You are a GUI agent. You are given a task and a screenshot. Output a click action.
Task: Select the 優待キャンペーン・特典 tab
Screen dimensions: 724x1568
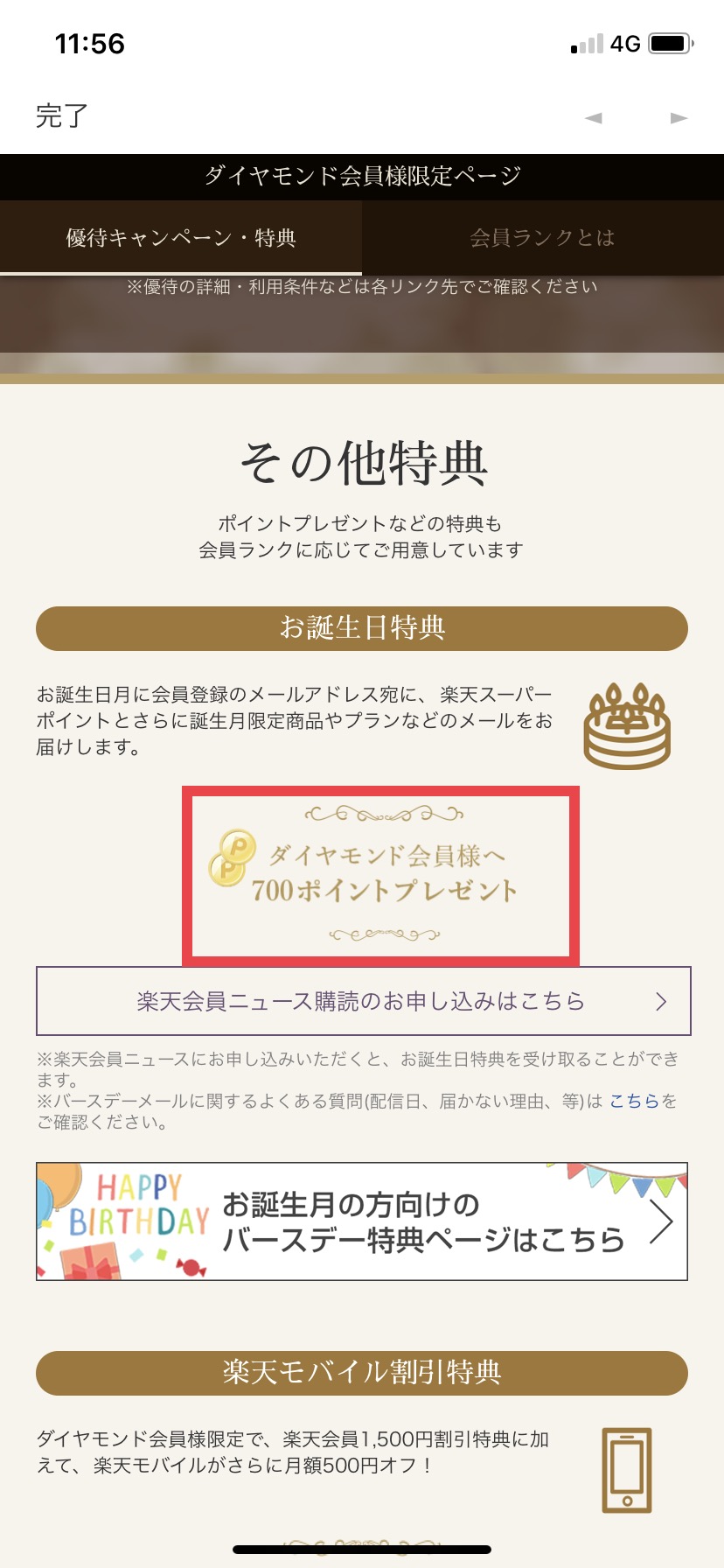coord(181,238)
